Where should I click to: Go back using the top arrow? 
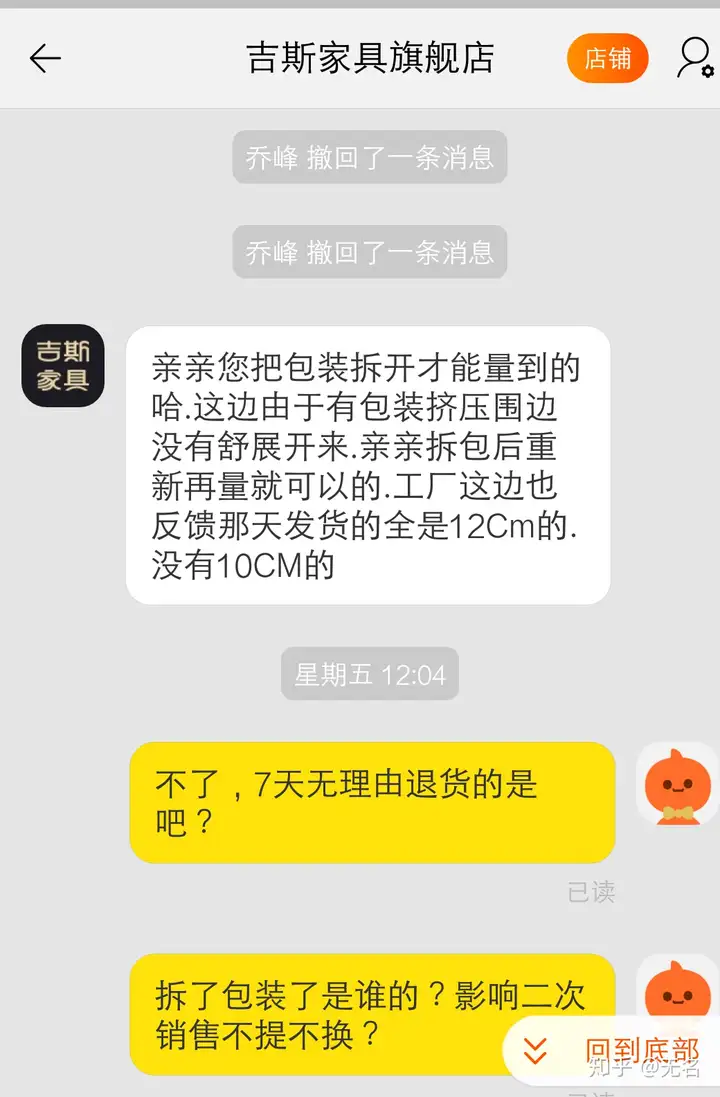tap(45, 59)
